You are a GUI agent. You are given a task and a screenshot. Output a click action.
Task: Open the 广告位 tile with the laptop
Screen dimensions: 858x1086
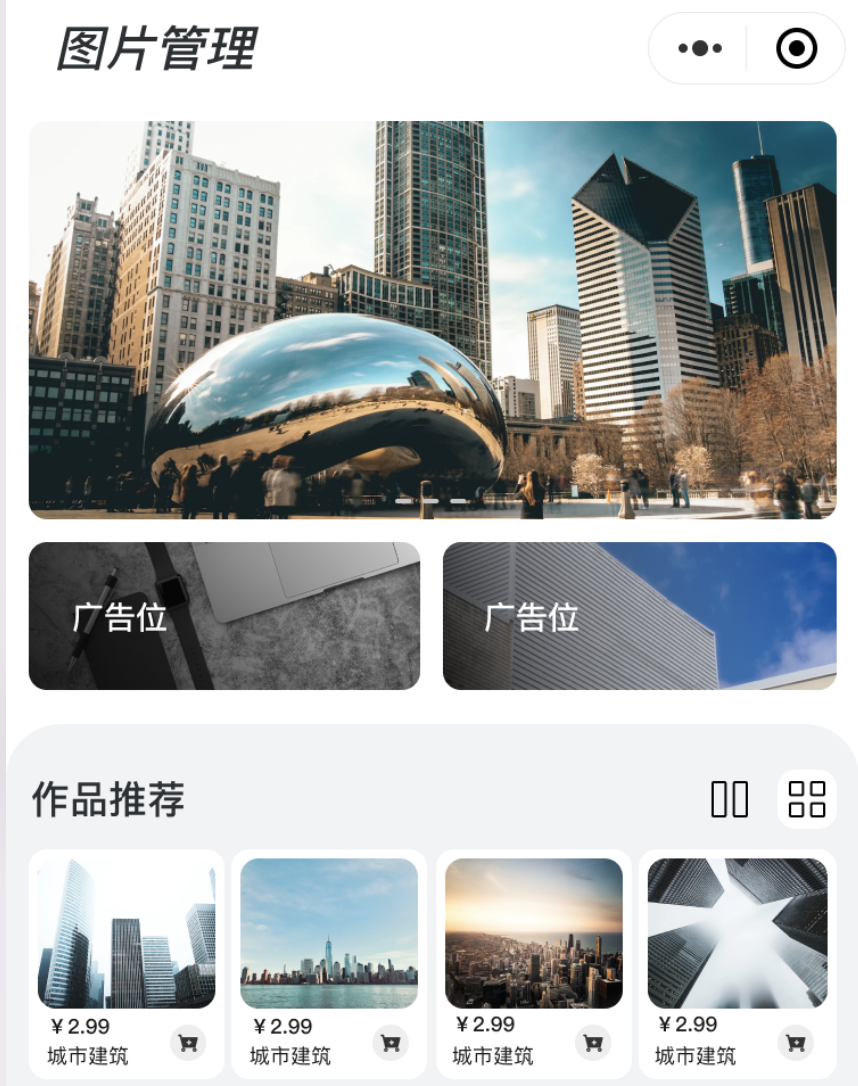(x=224, y=616)
